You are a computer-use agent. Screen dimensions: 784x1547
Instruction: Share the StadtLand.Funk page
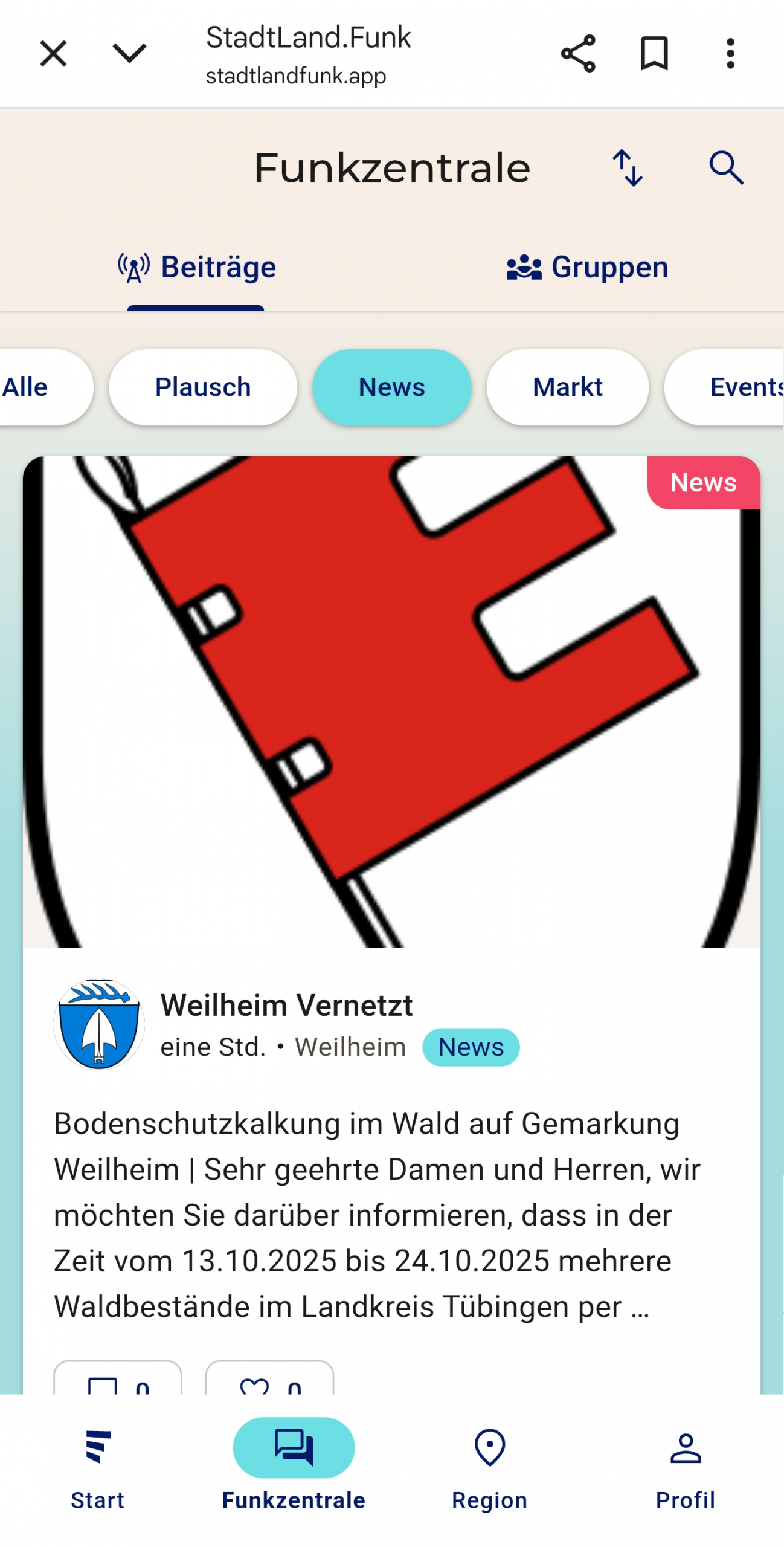click(577, 53)
